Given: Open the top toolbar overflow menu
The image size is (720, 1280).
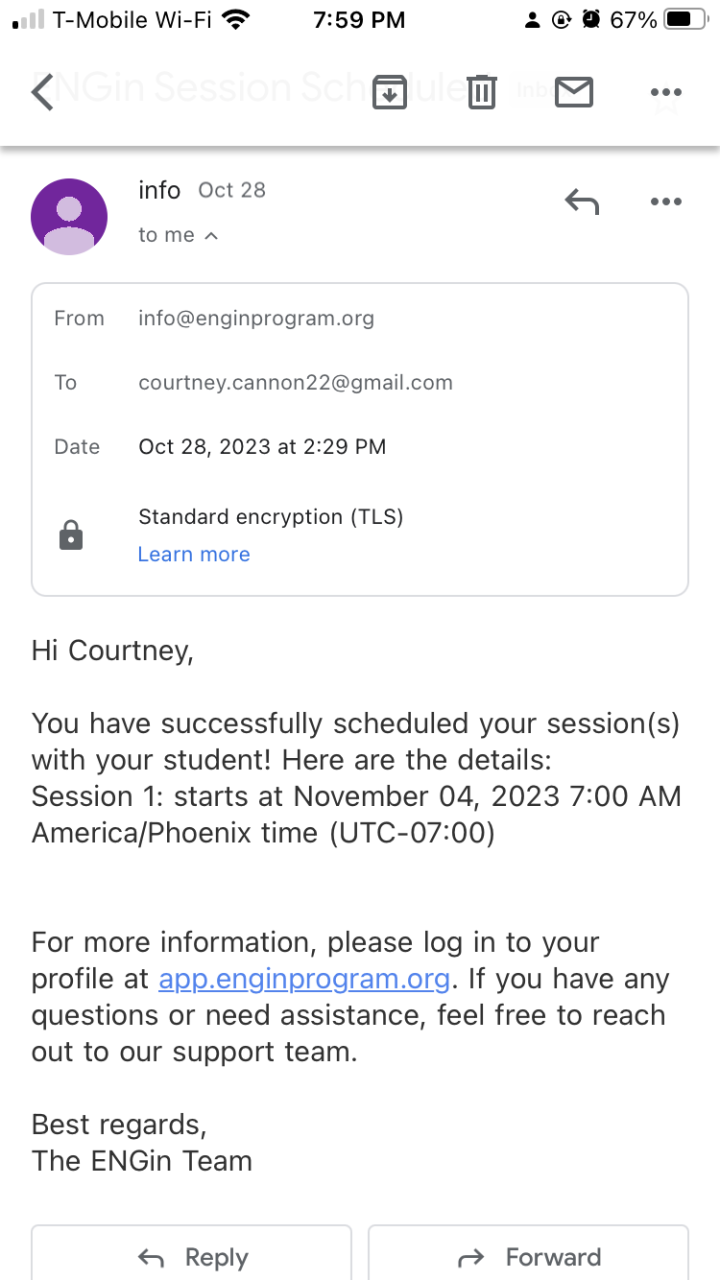Looking at the screenshot, I should 665,92.
